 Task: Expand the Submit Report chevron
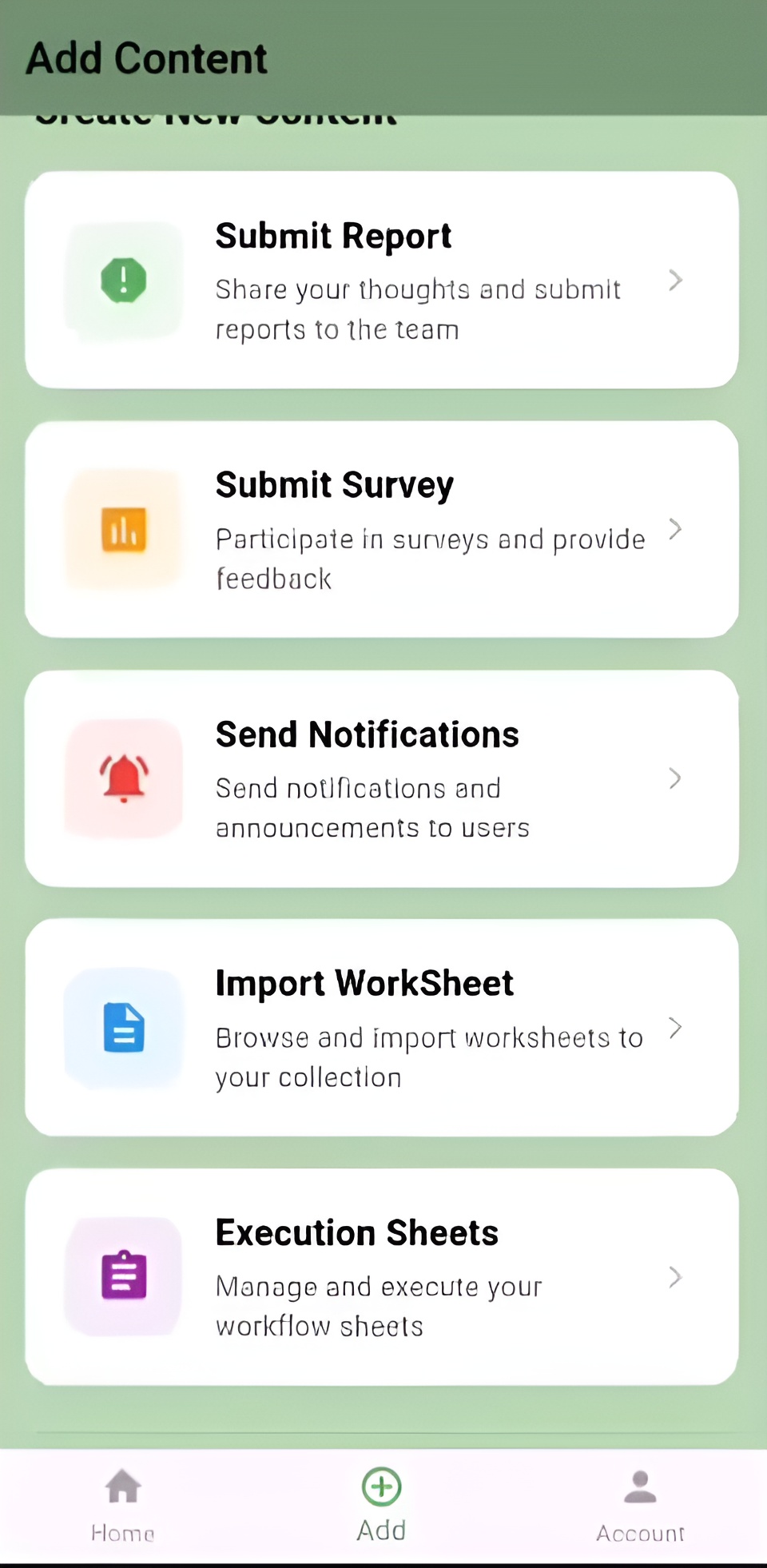click(676, 280)
